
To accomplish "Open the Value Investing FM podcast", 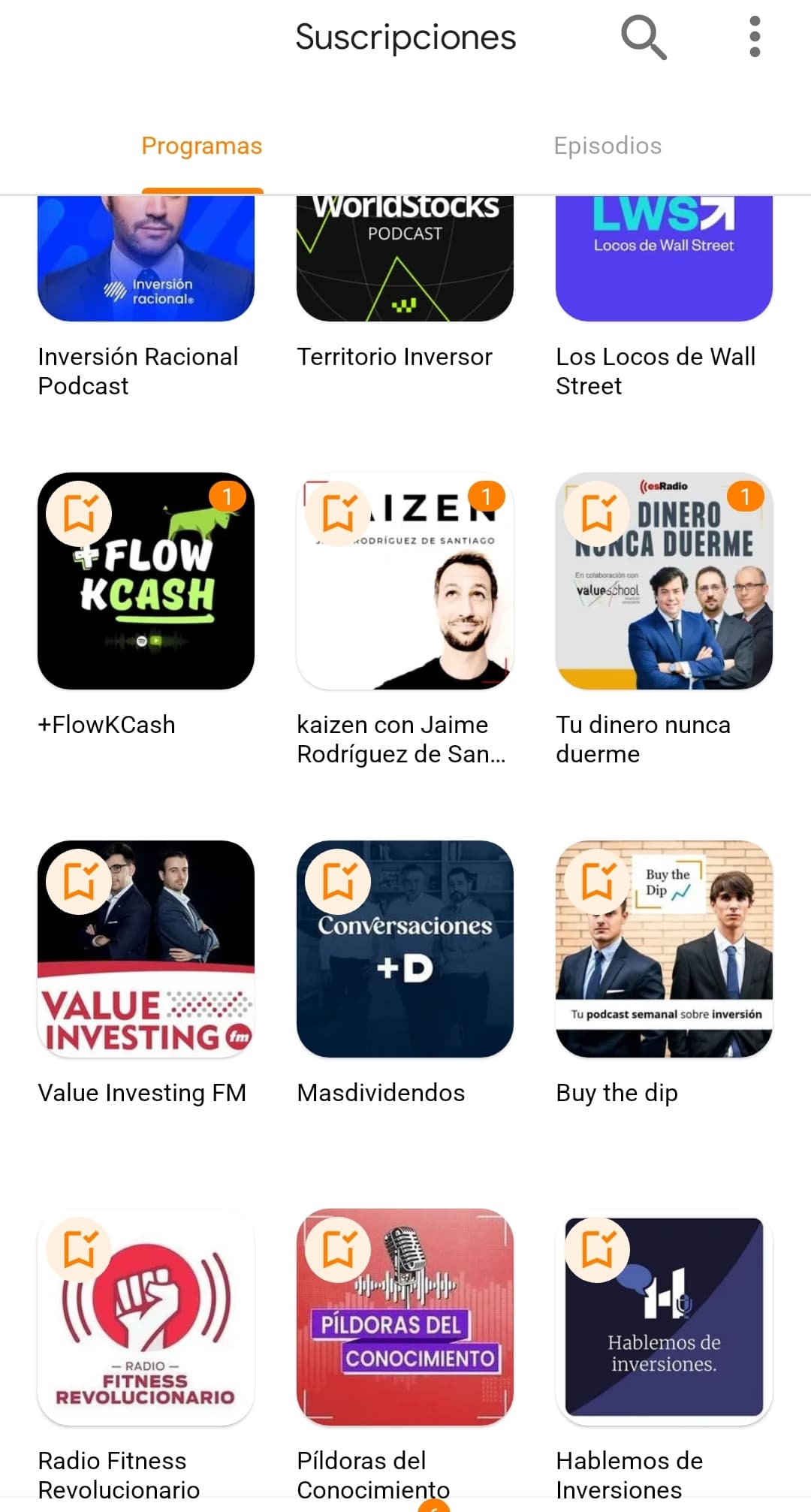I will click(x=146, y=949).
